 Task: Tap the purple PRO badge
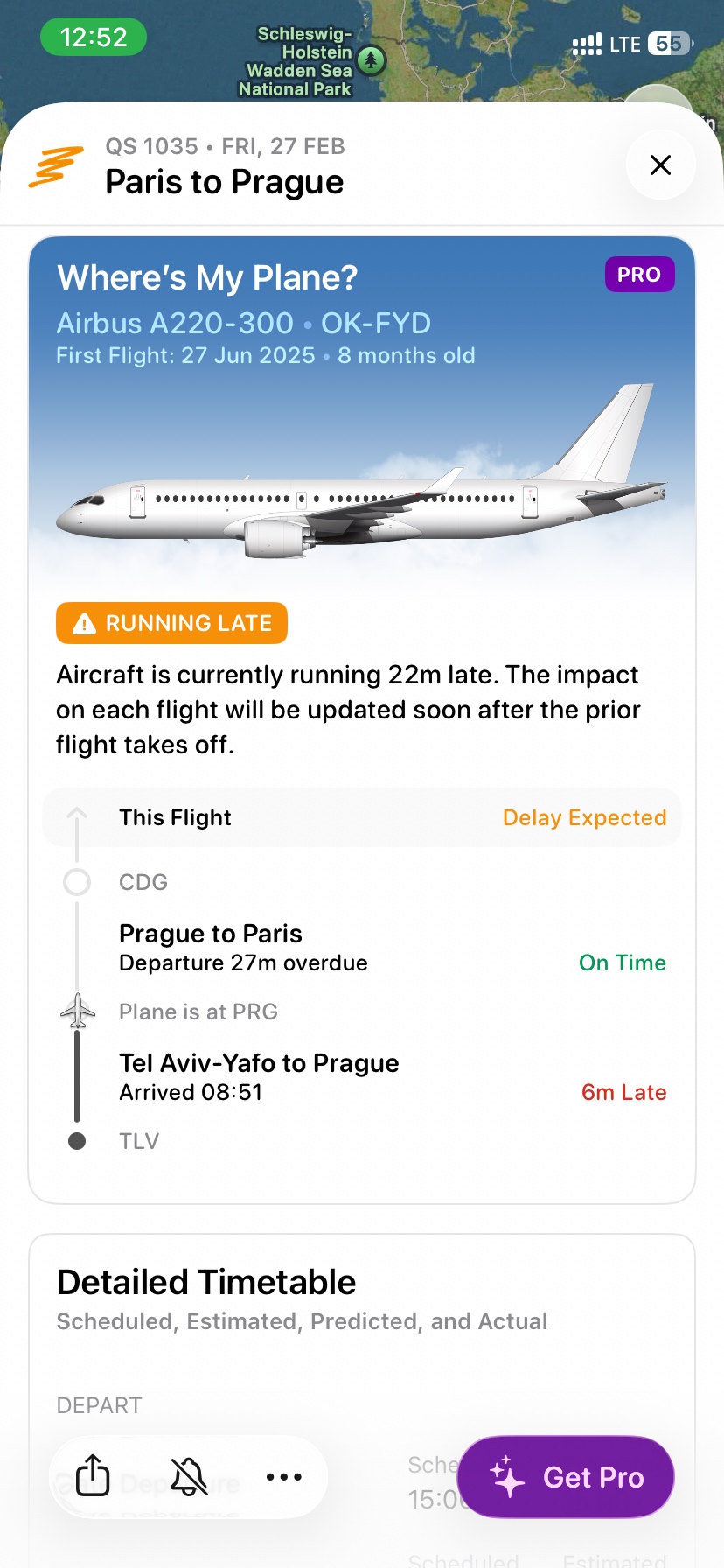639,275
